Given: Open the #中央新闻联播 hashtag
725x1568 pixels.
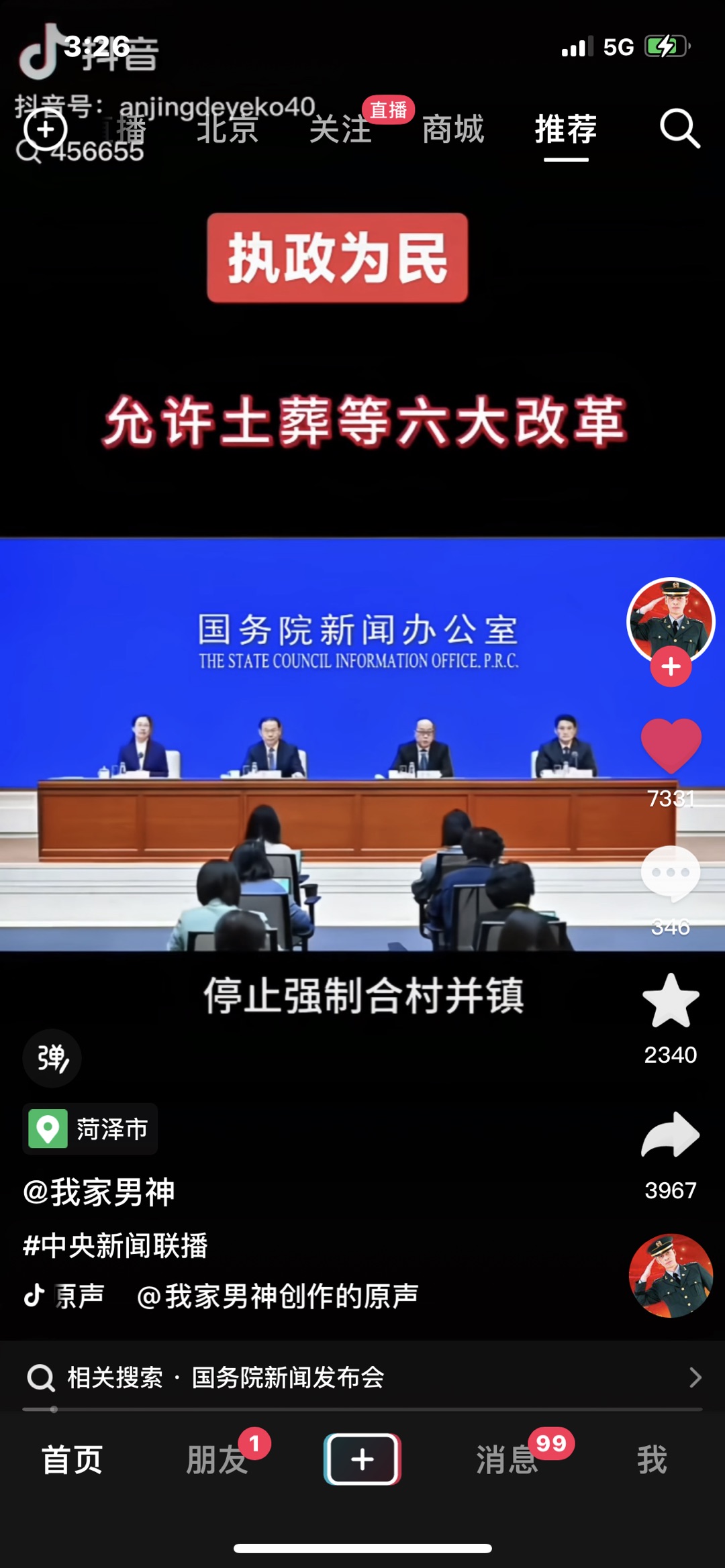Looking at the screenshot, I should tap(115, 1246).
